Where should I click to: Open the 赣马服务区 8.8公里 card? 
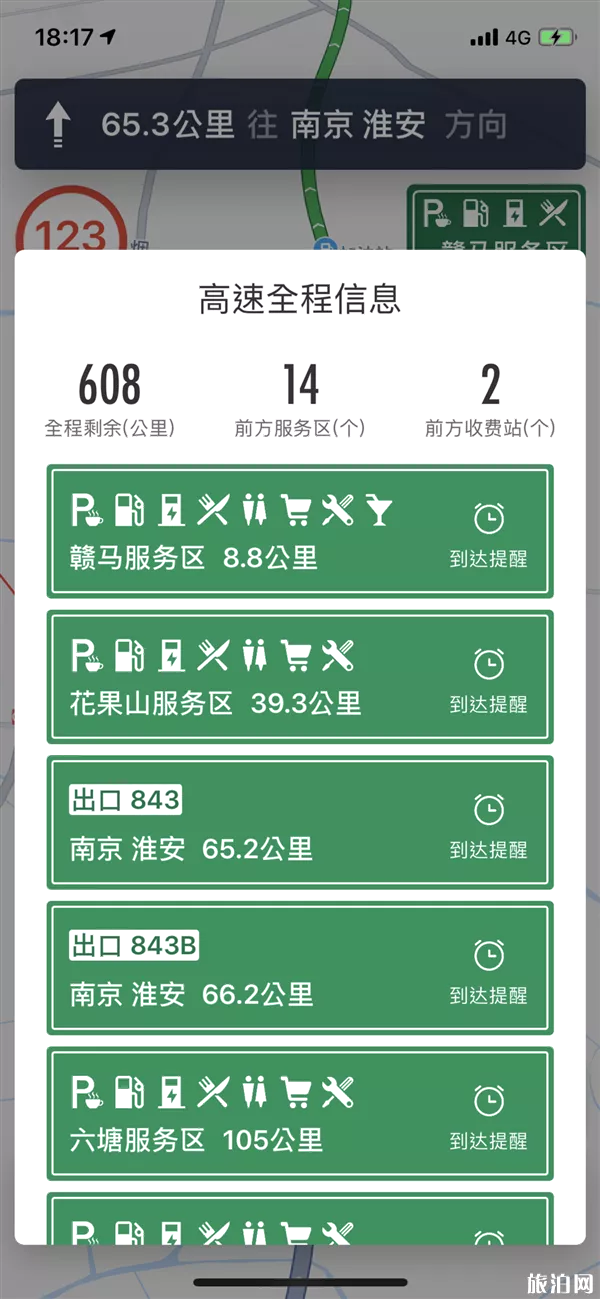250,533
